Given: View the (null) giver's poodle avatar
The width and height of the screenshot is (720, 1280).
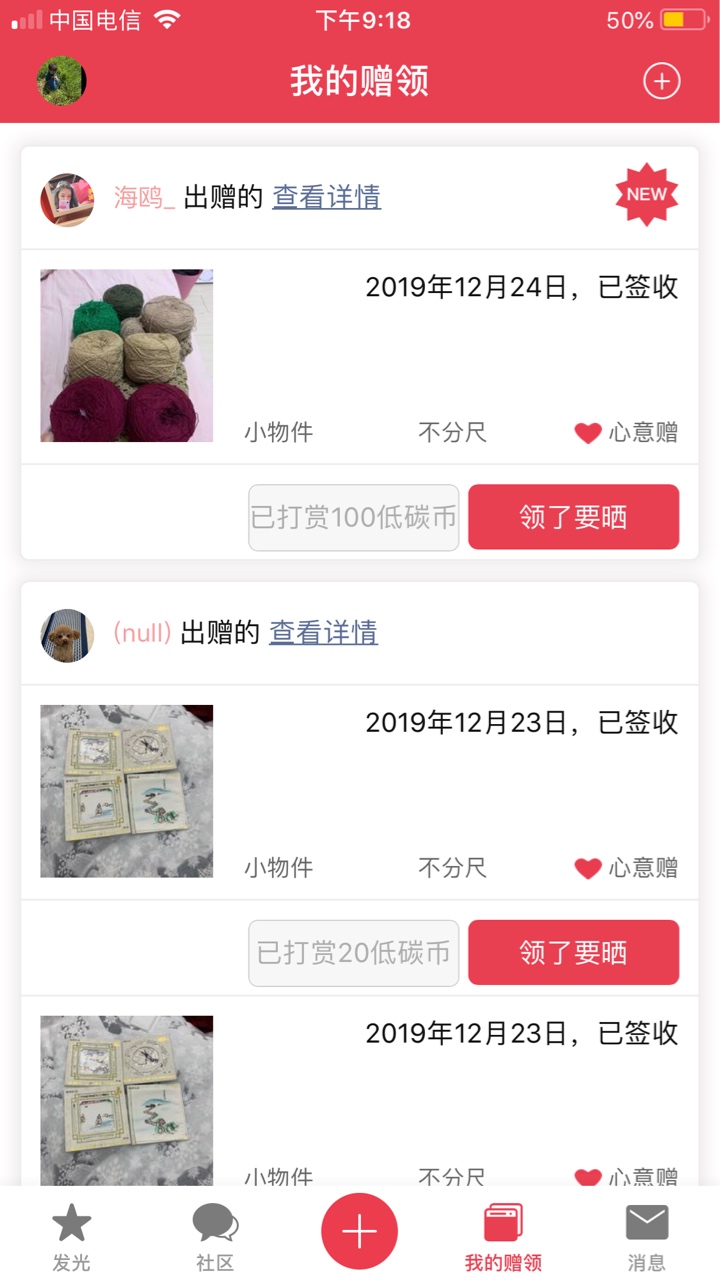Looking at the screenshot, I should pos(67,635).
